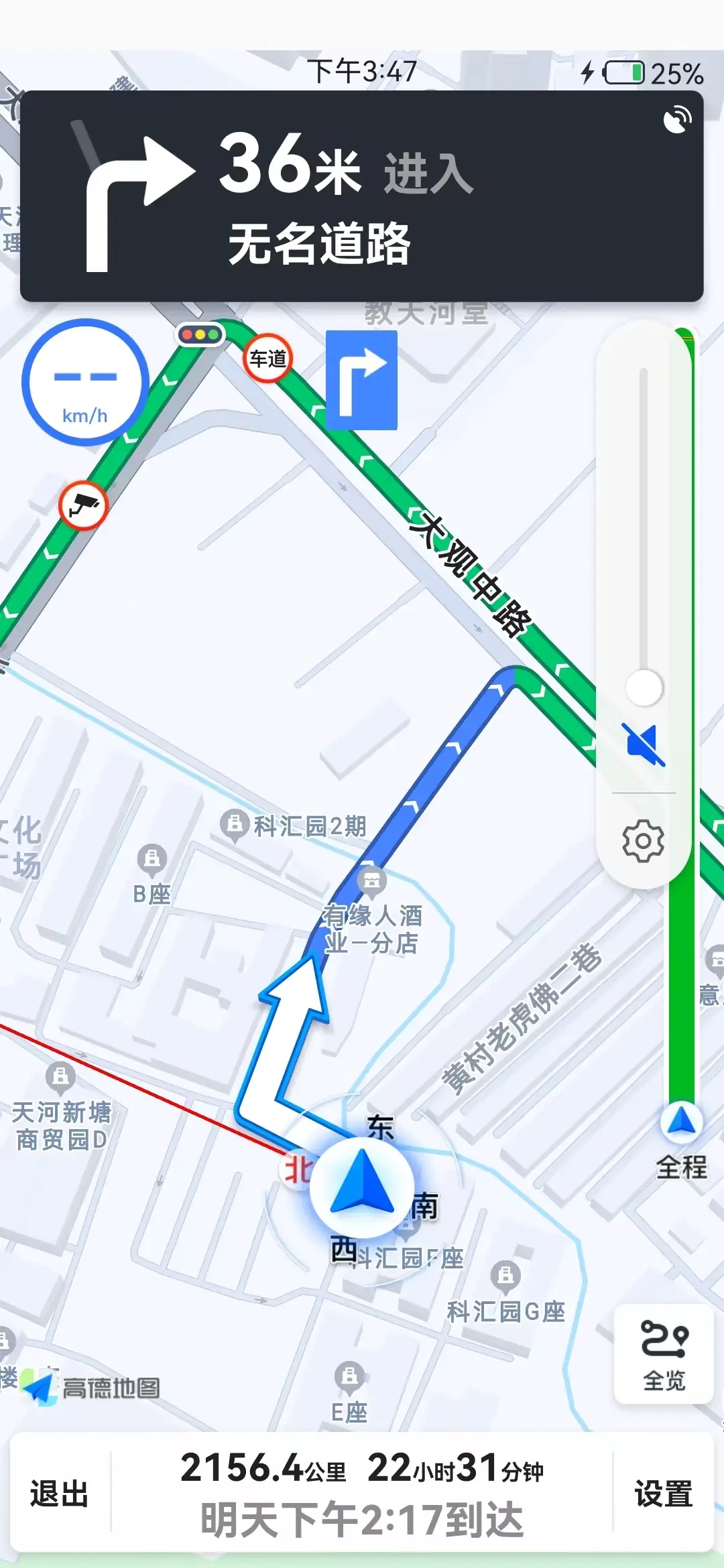Open 设置 in the bottom bar

pos(663,1494)
